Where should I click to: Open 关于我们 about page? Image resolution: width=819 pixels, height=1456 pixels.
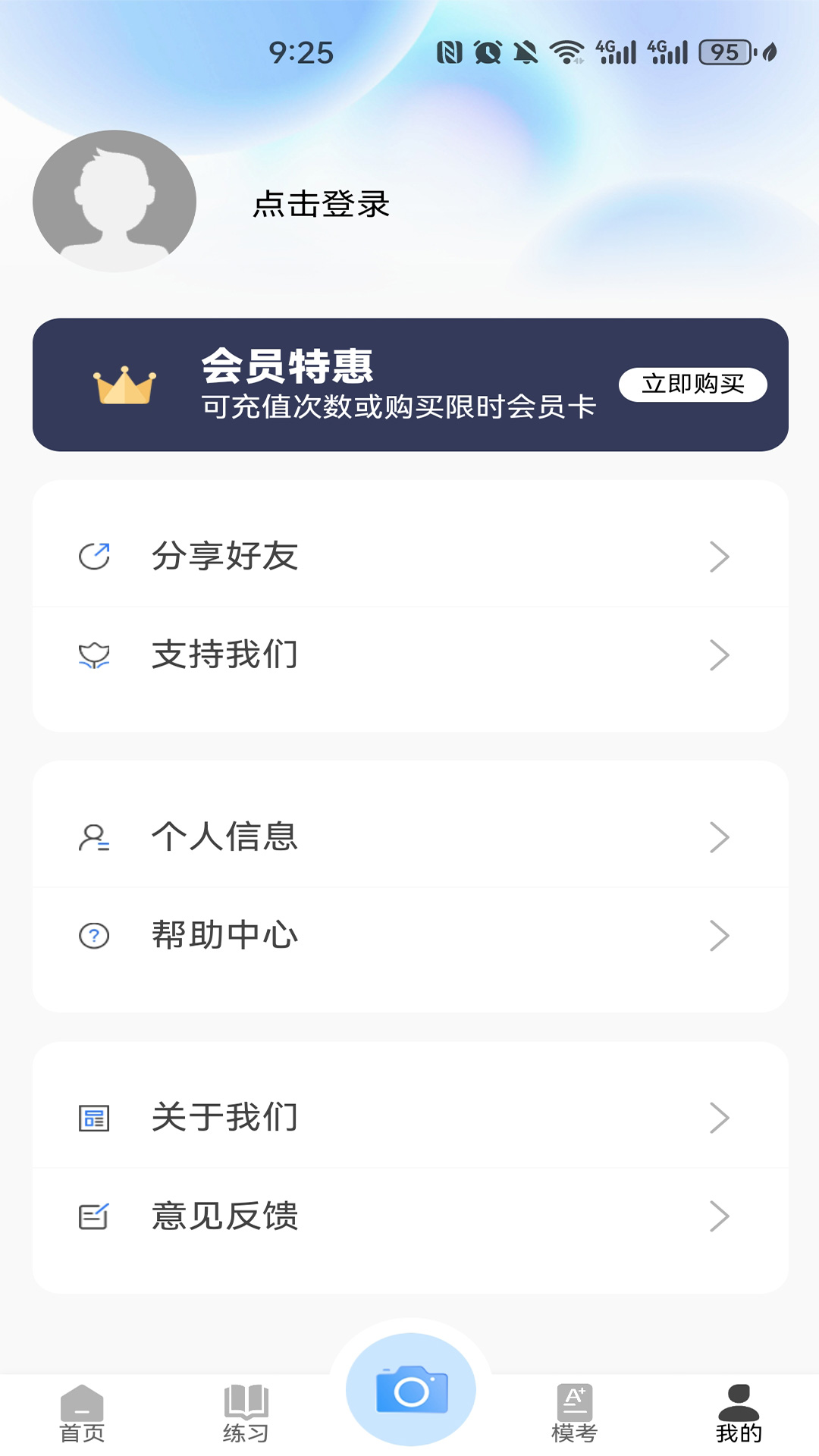click(x=409, y=1118)
